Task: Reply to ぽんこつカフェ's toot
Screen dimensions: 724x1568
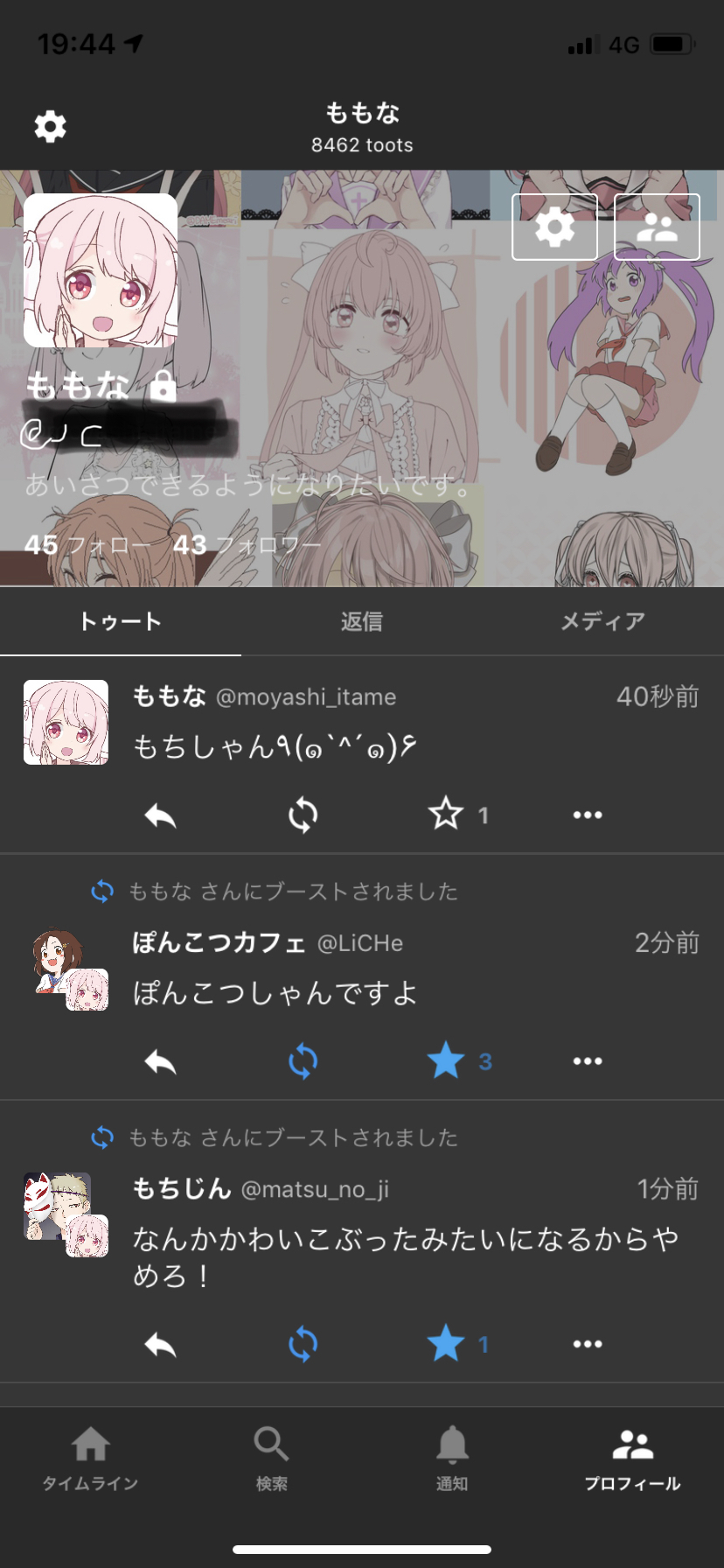Action: (x=160, y=1061)
